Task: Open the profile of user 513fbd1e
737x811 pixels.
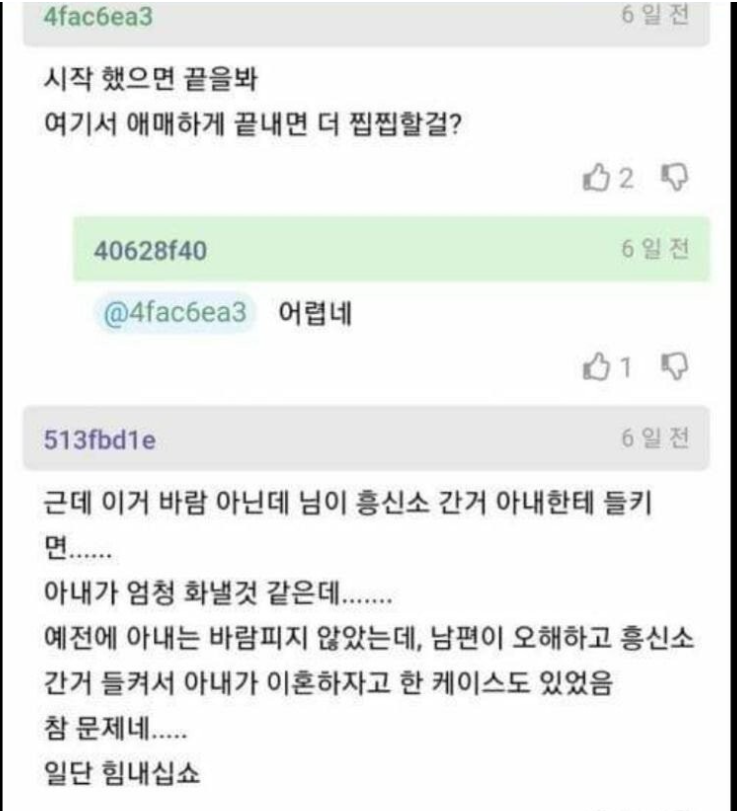Action: pyautogui.click(x=100, y=439)
